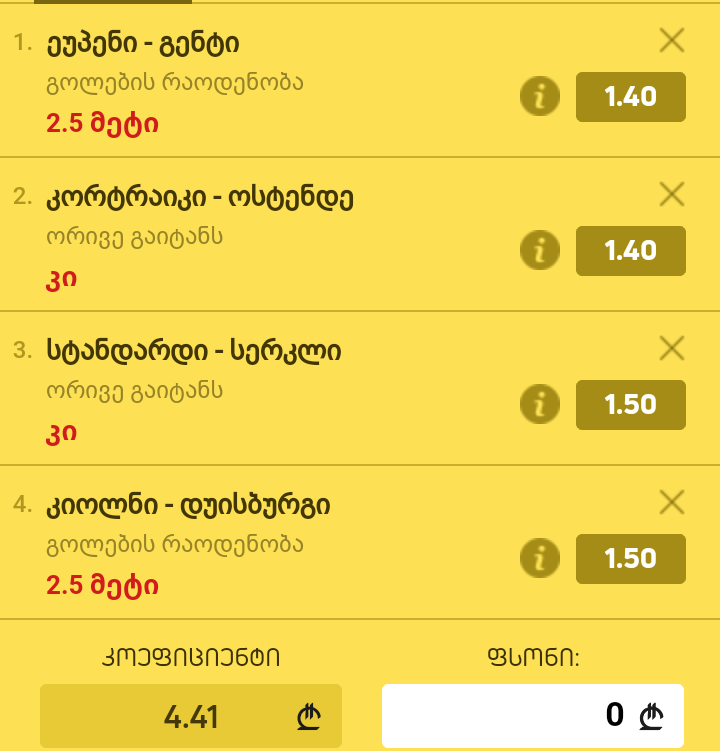This screenshot has height=751, width=720.
Task: Select the 1.40 odds for ეუპენი - გენტი
Action: (630, 97)
